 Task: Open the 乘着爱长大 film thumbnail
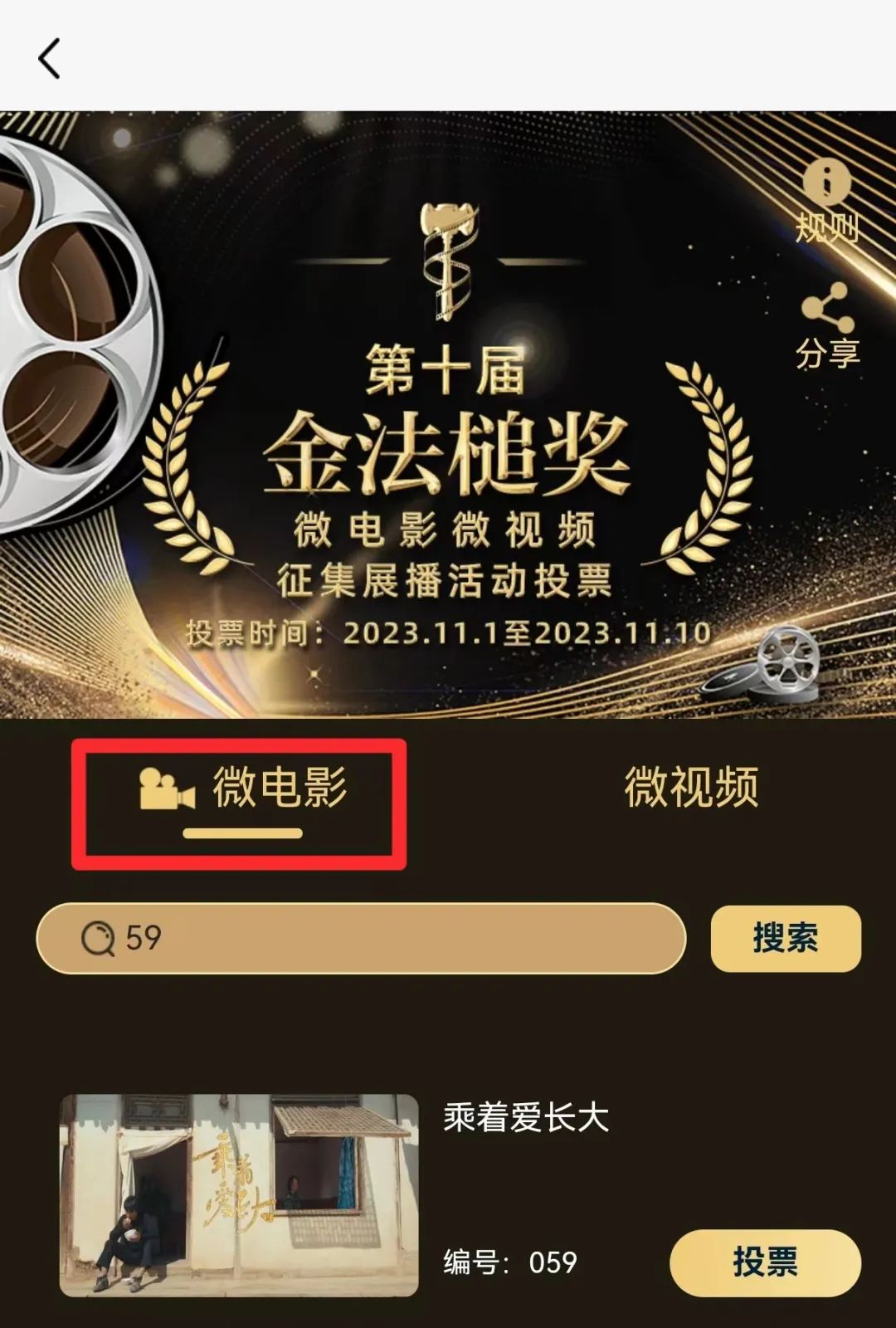coord(239,1195)
